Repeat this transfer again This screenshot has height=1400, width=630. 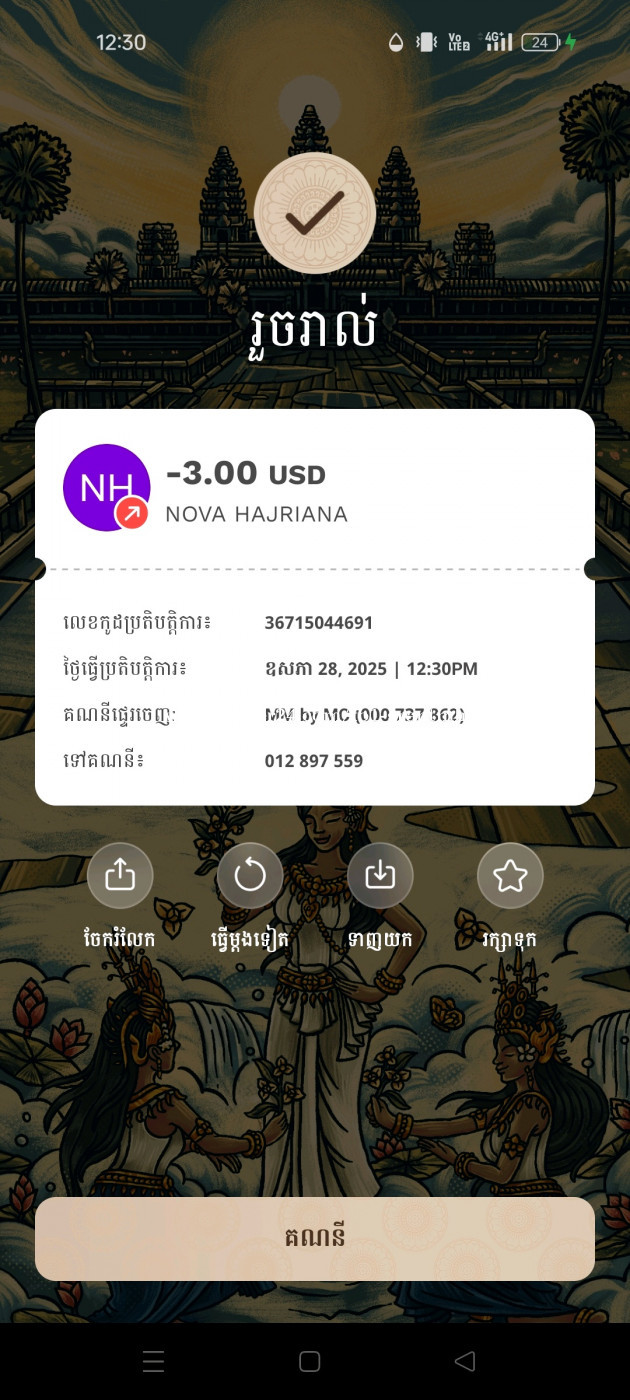point(250,876)
